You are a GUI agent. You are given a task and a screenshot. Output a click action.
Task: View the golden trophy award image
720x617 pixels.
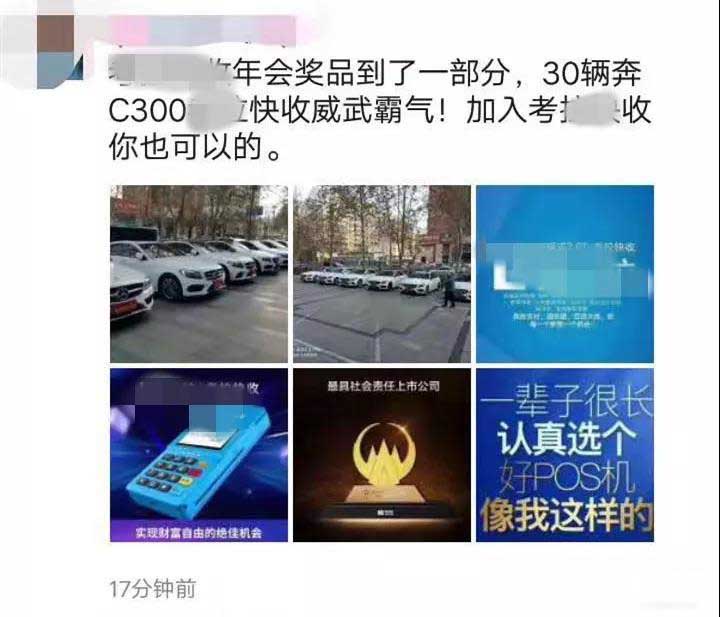click(381, 455)
